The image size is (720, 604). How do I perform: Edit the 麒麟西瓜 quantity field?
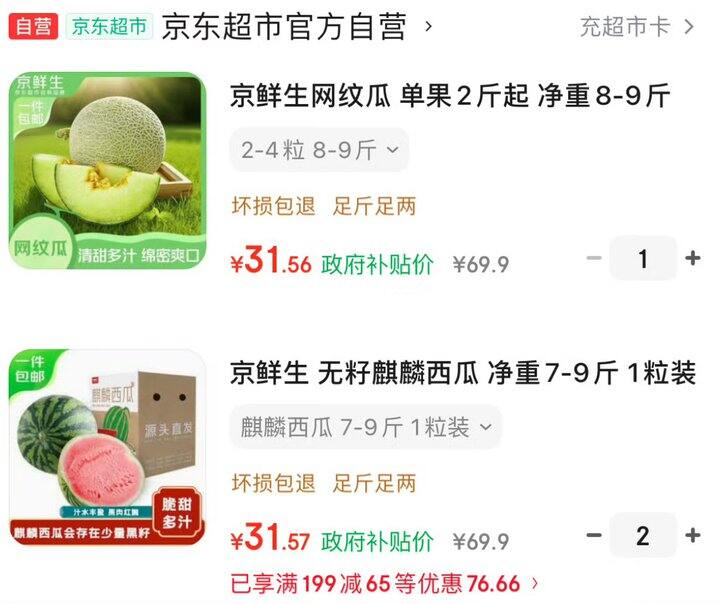click(642, 536)
